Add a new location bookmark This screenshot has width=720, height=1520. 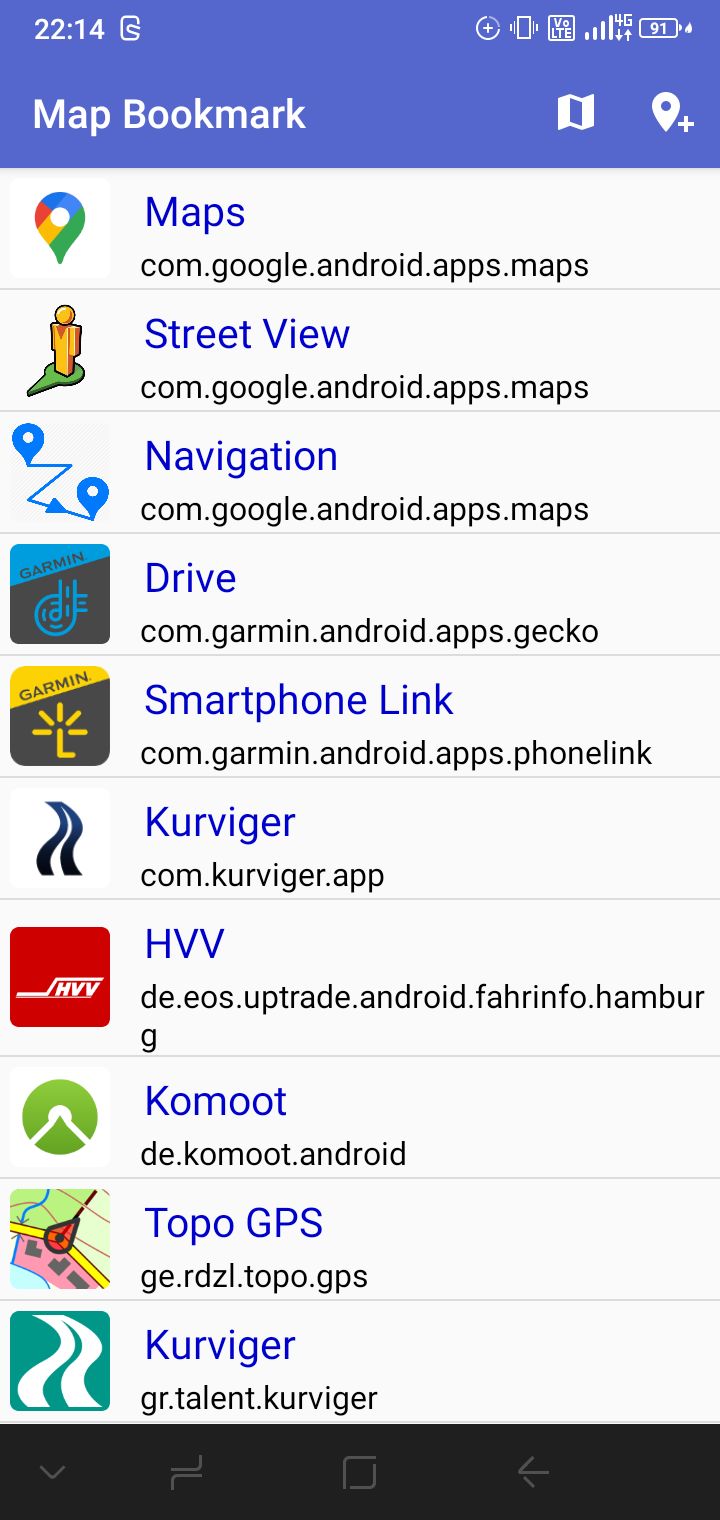(672, 113)
